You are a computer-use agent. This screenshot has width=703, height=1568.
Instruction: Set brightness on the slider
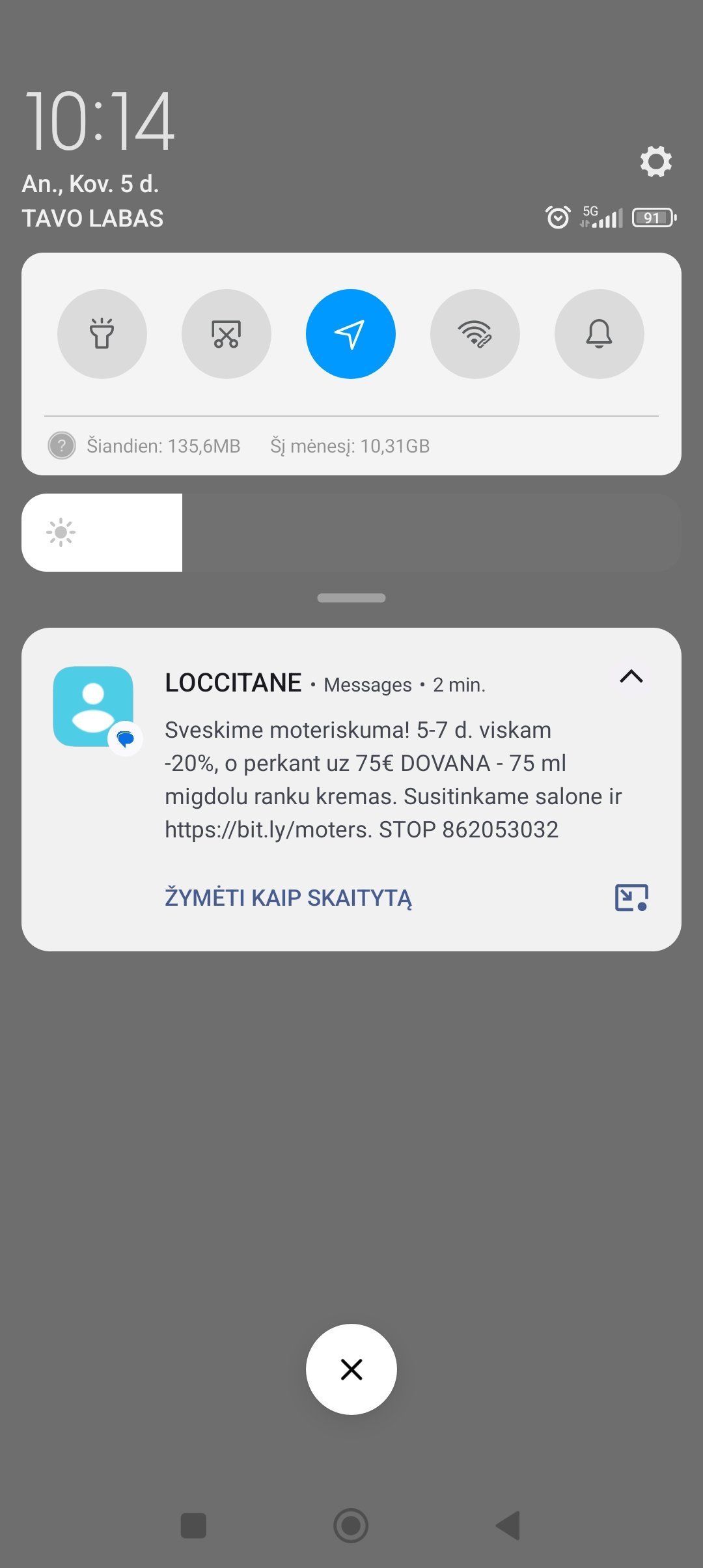click(351, 533)
